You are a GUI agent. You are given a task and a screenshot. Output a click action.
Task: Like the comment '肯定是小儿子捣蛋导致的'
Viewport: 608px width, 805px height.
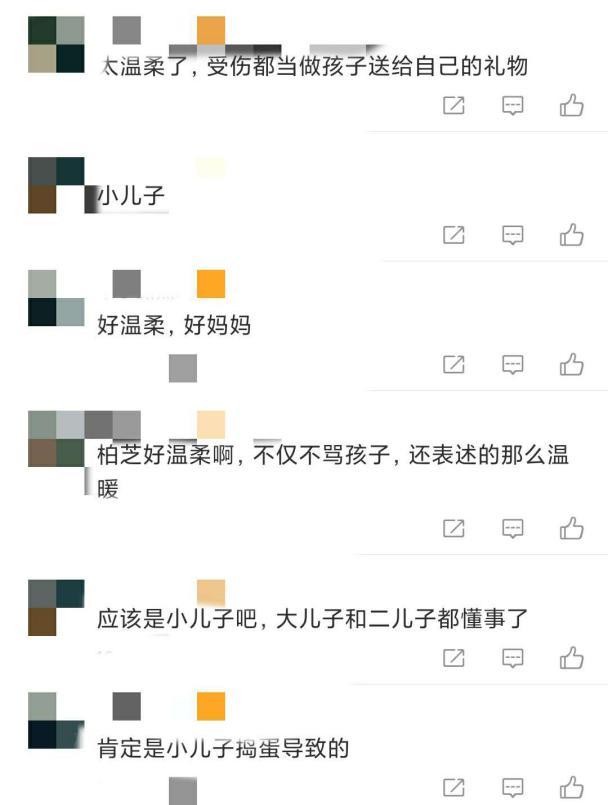click(571, 786)
